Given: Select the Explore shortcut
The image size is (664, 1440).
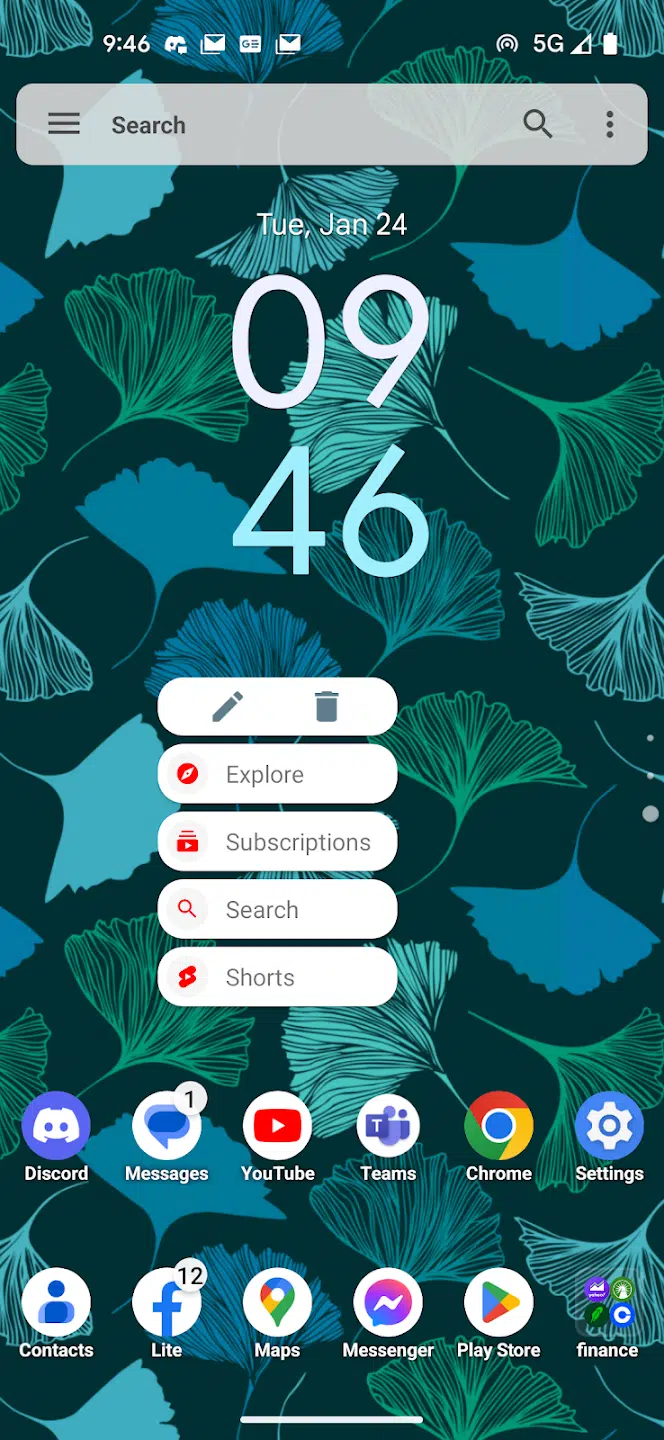Looking at the screenshot, I should coord(277,774).
